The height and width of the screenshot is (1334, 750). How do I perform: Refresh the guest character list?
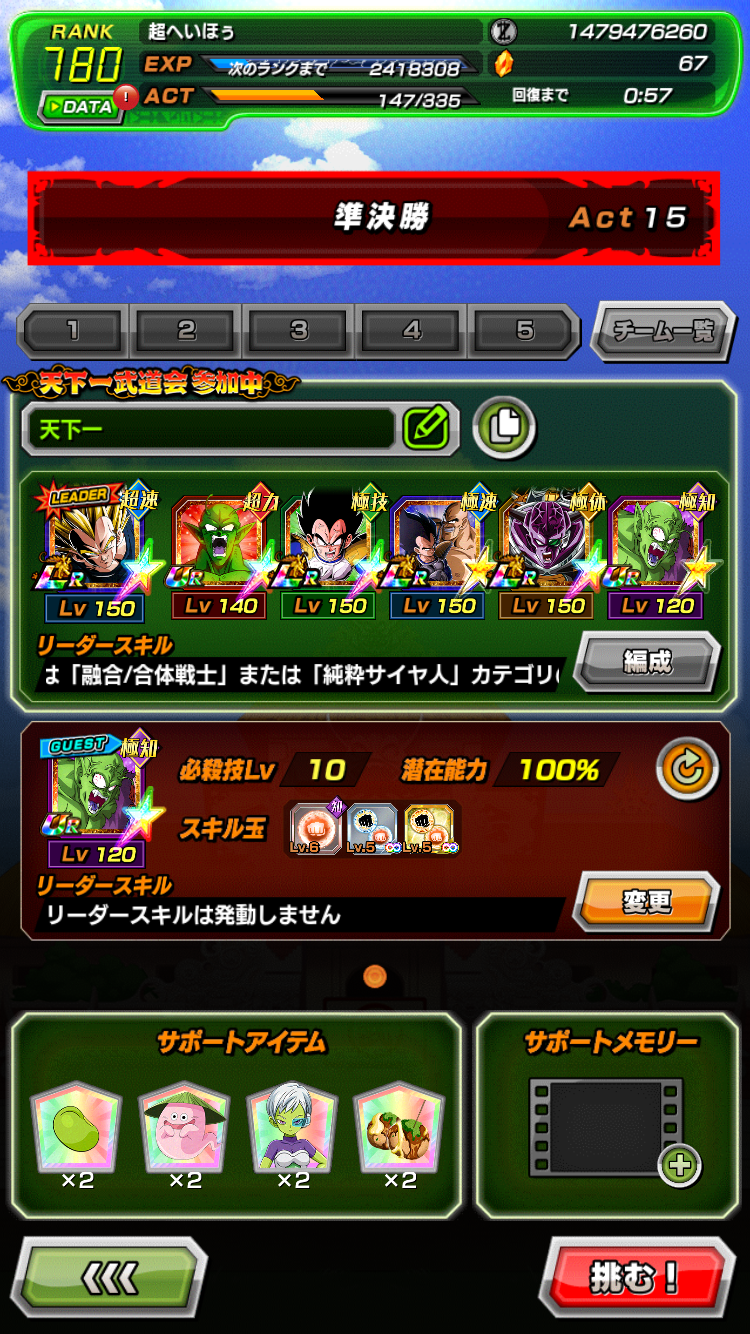pyautogui.click(x=688, y=770)
